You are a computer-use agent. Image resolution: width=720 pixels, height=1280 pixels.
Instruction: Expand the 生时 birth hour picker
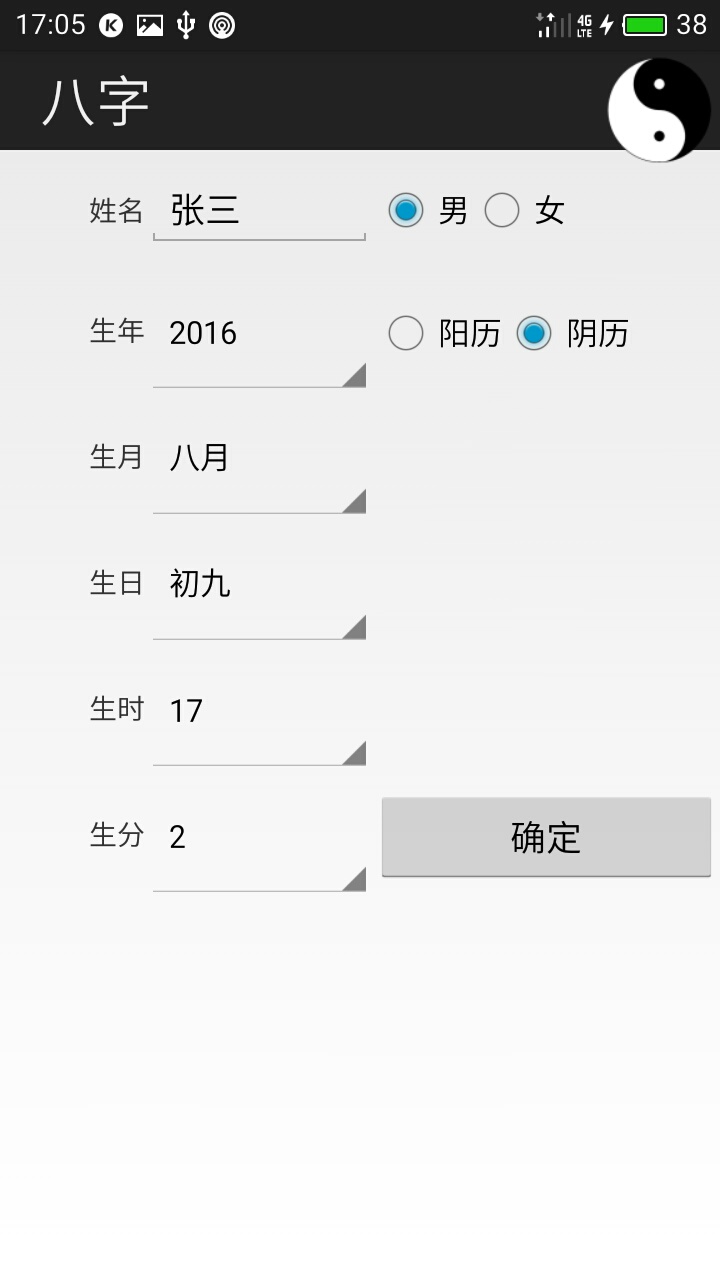(x=258, y=724)
